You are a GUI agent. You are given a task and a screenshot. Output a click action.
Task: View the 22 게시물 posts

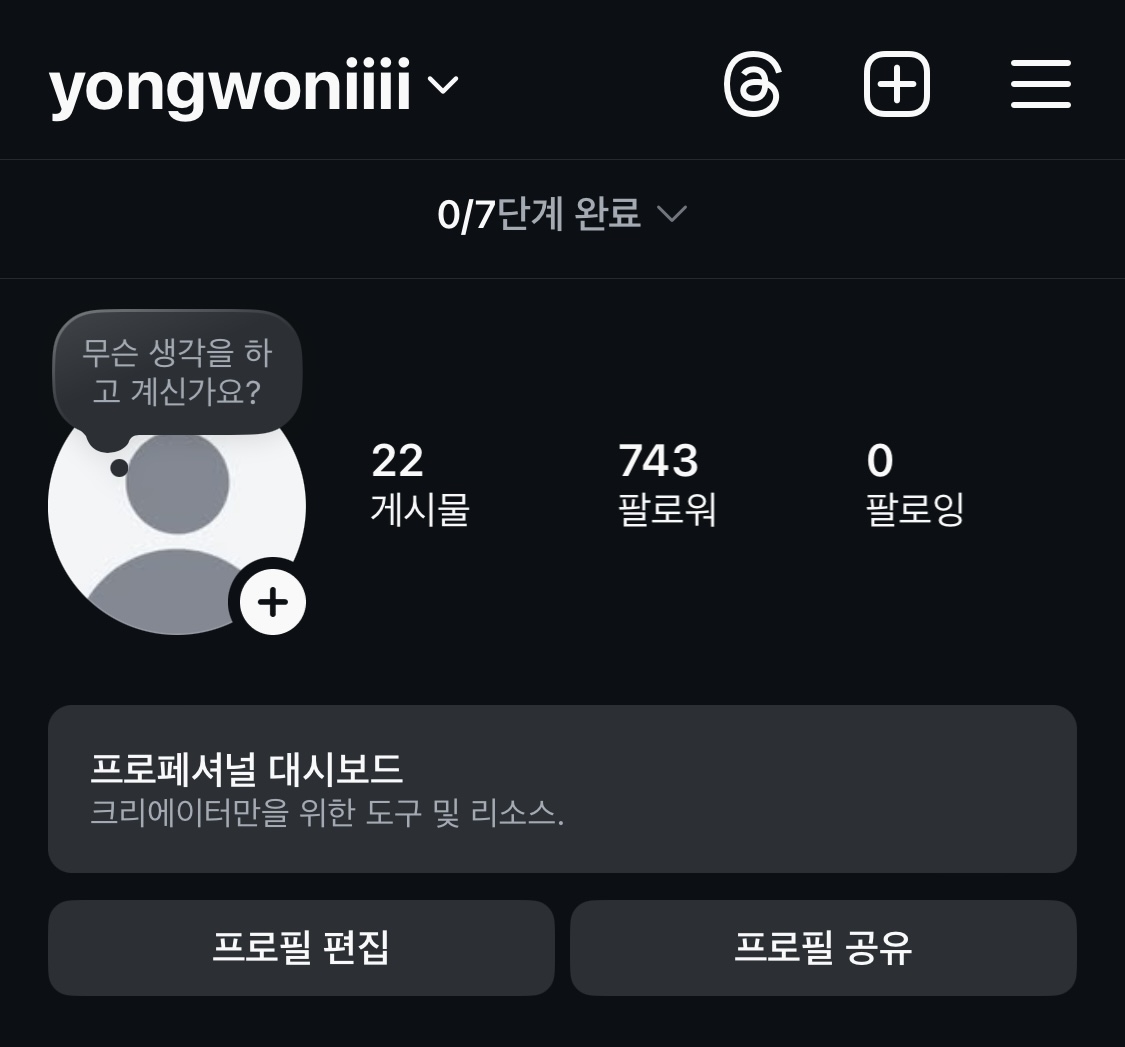419,484
